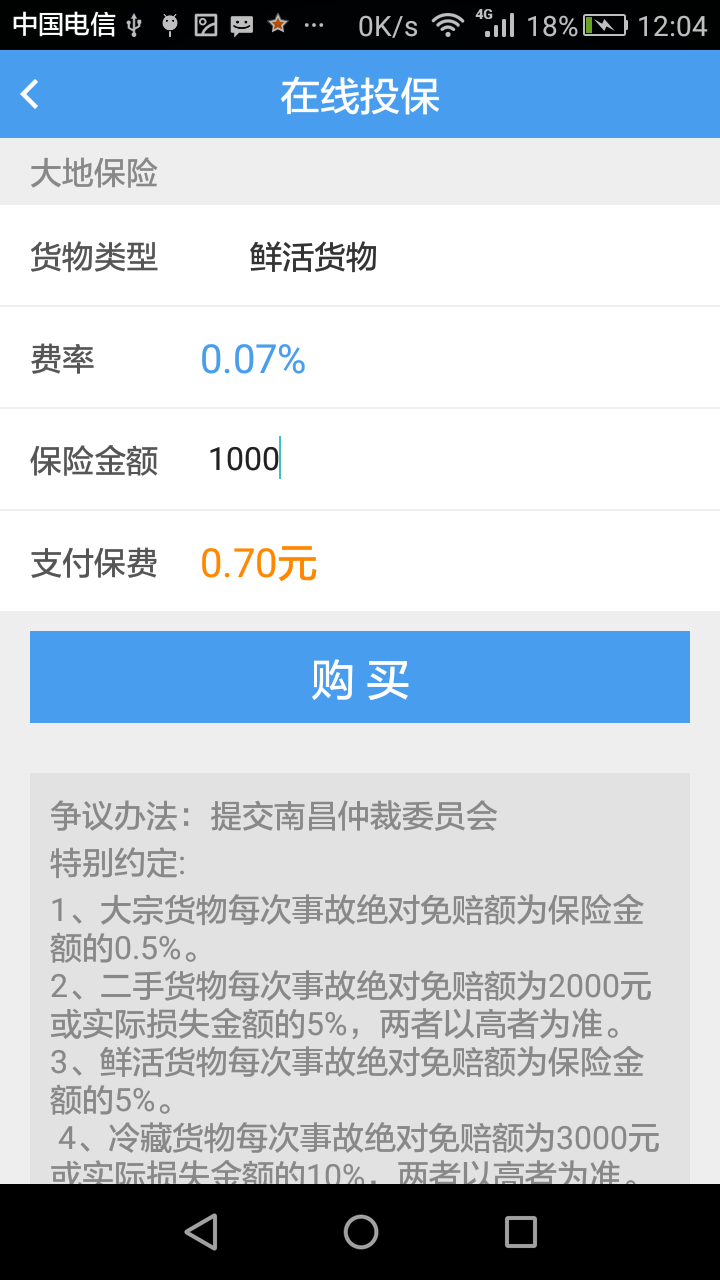Viewport: 720px width, 1280px height.
Task: Tap the blue 0.07% rate value
Action: click(x=251, y=359)
